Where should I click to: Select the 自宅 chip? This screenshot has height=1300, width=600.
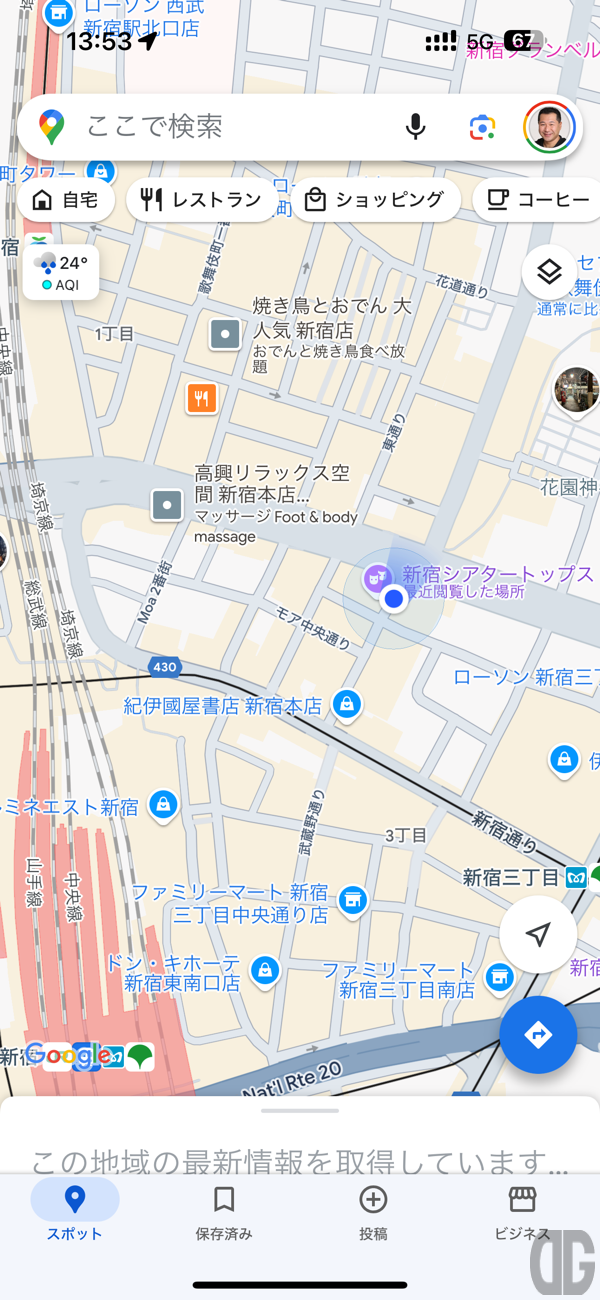pos(67,200)
